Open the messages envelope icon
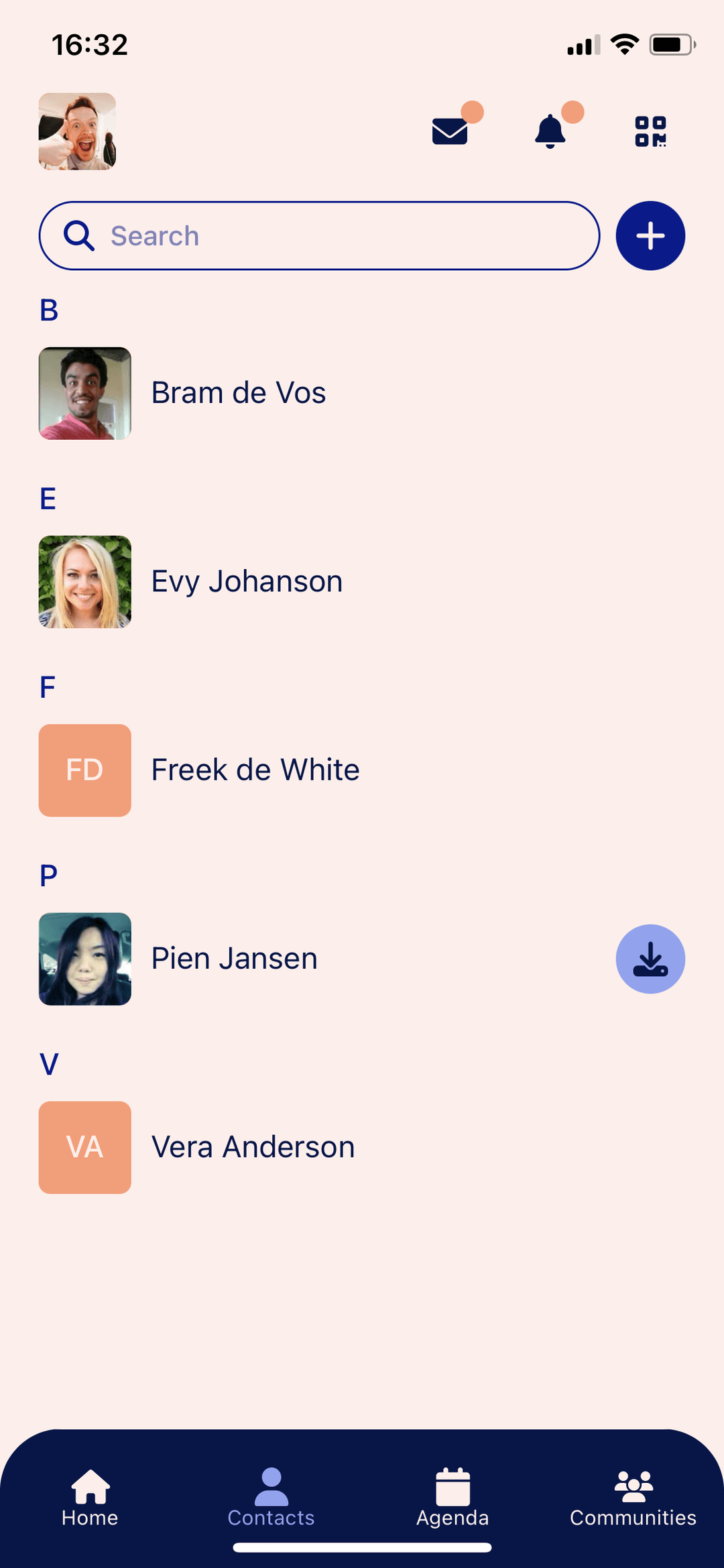The height and width of the screenshot is (1568, 724). point(450,131)
